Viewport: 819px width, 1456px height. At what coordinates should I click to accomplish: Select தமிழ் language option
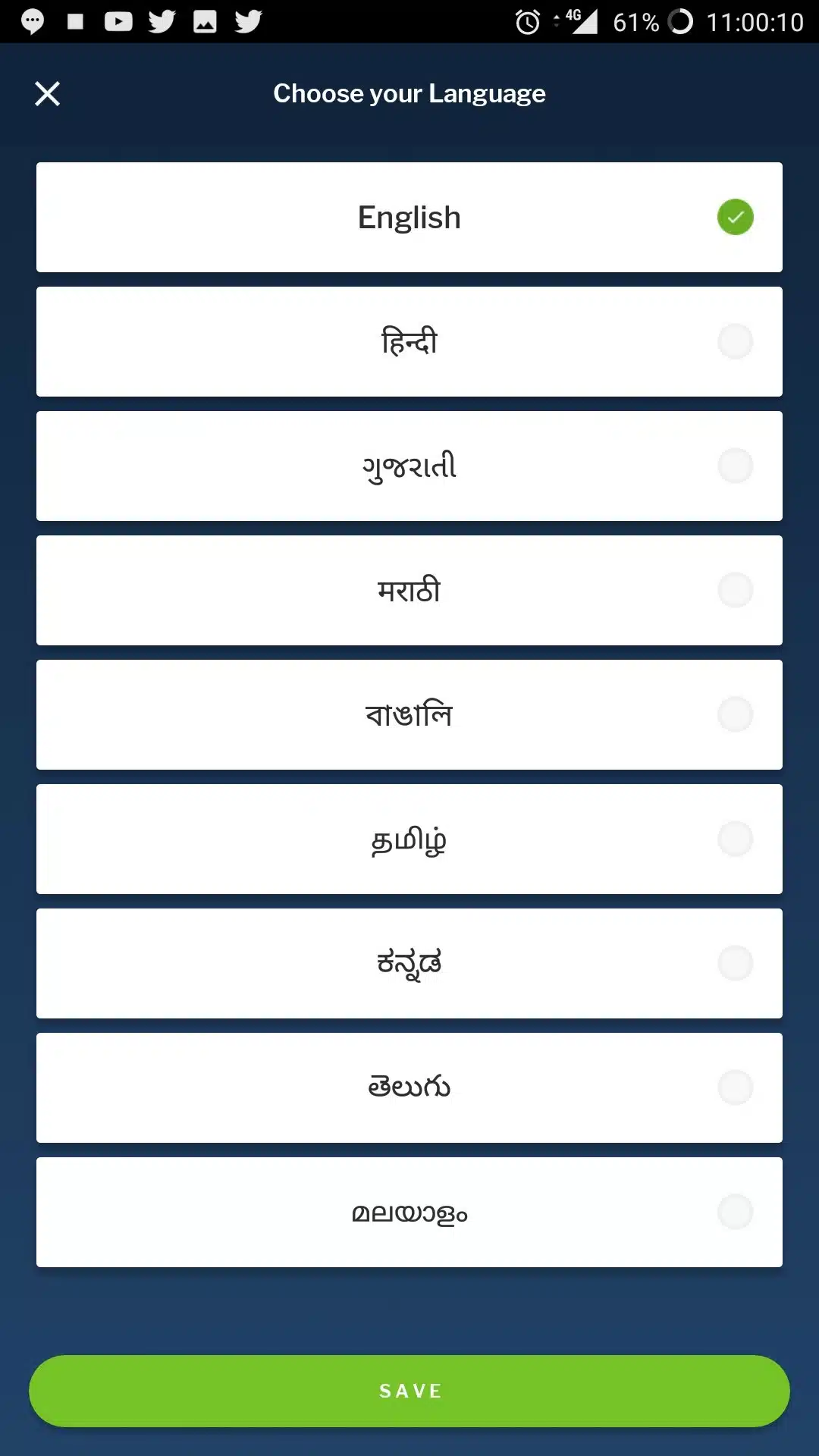[409, 839]
